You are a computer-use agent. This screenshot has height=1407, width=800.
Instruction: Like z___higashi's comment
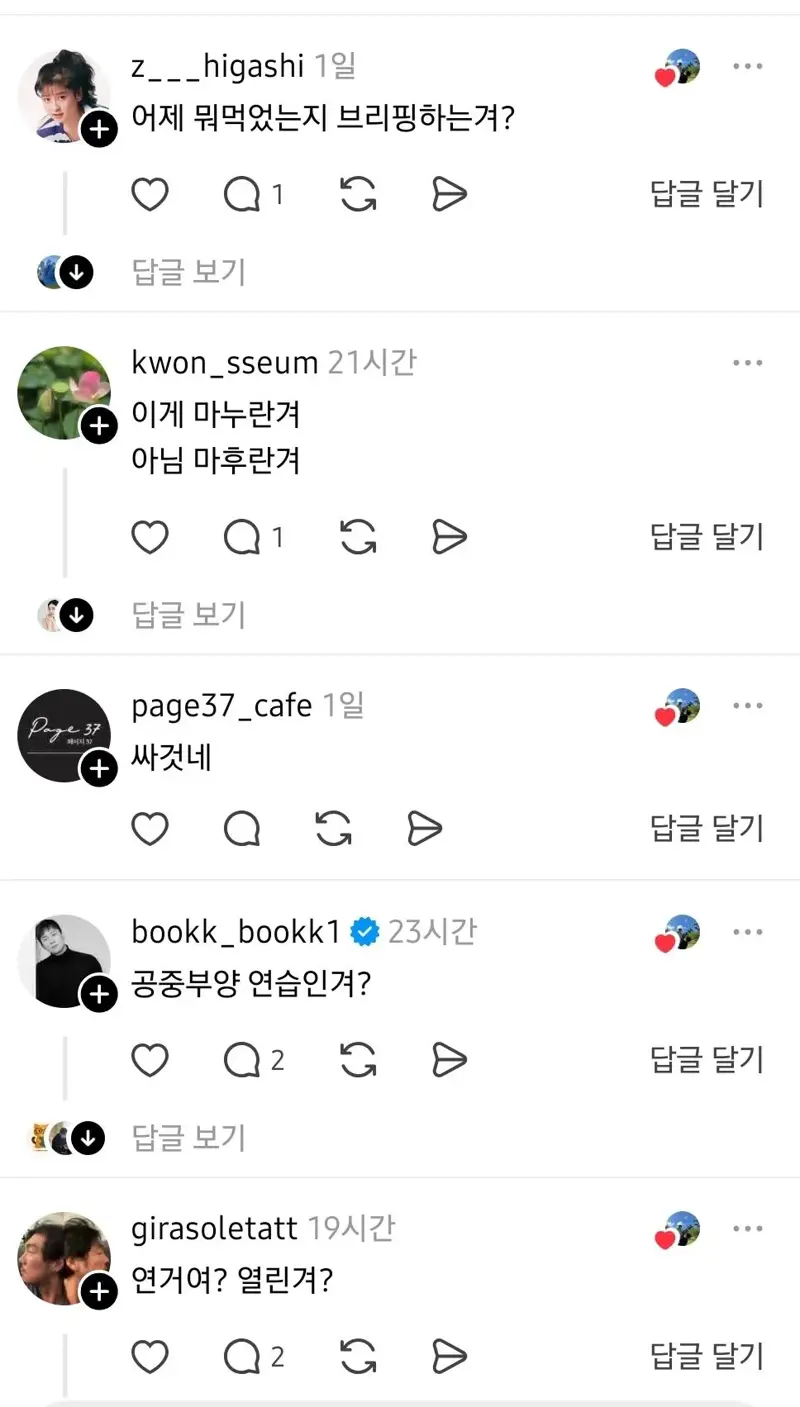pos(150,194)
